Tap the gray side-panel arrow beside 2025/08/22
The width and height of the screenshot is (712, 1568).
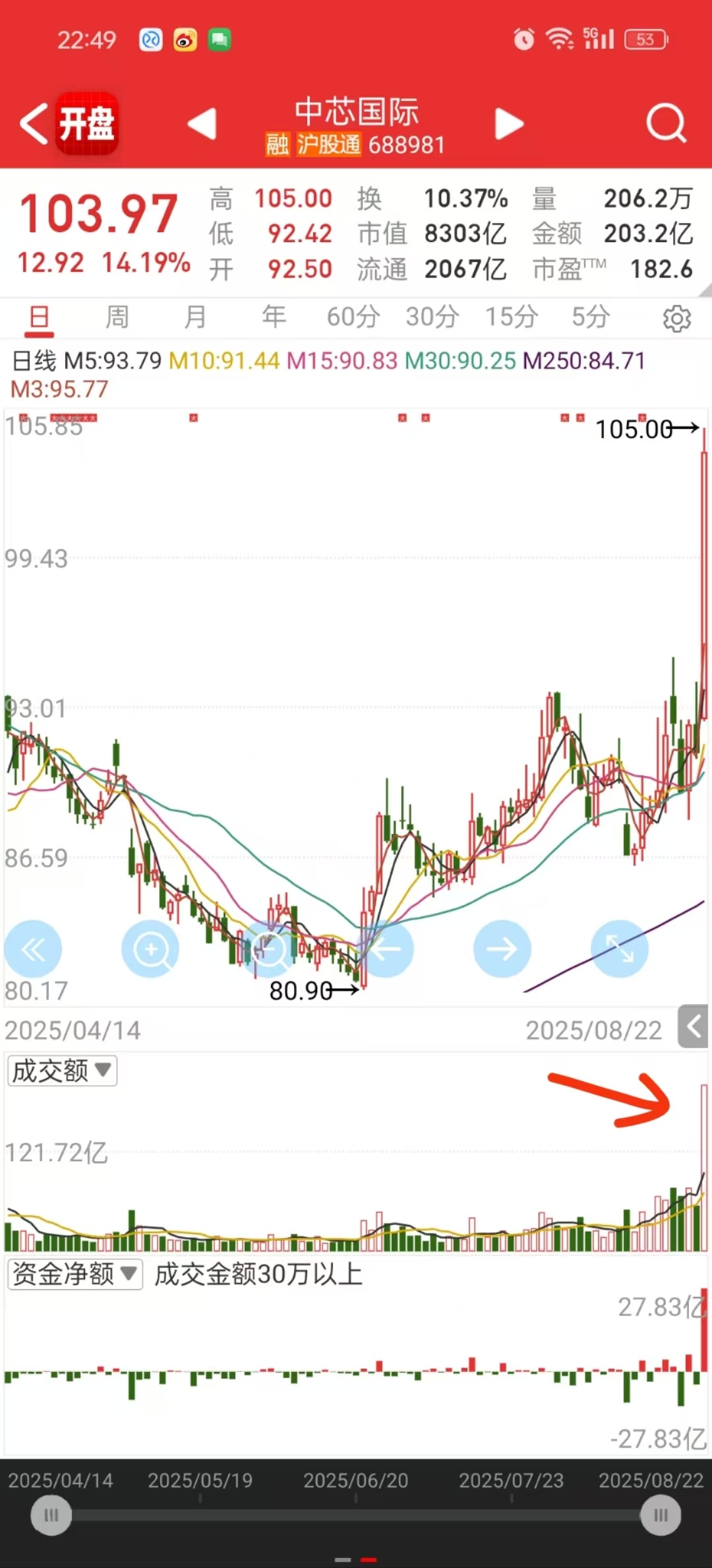(693, 1026)
